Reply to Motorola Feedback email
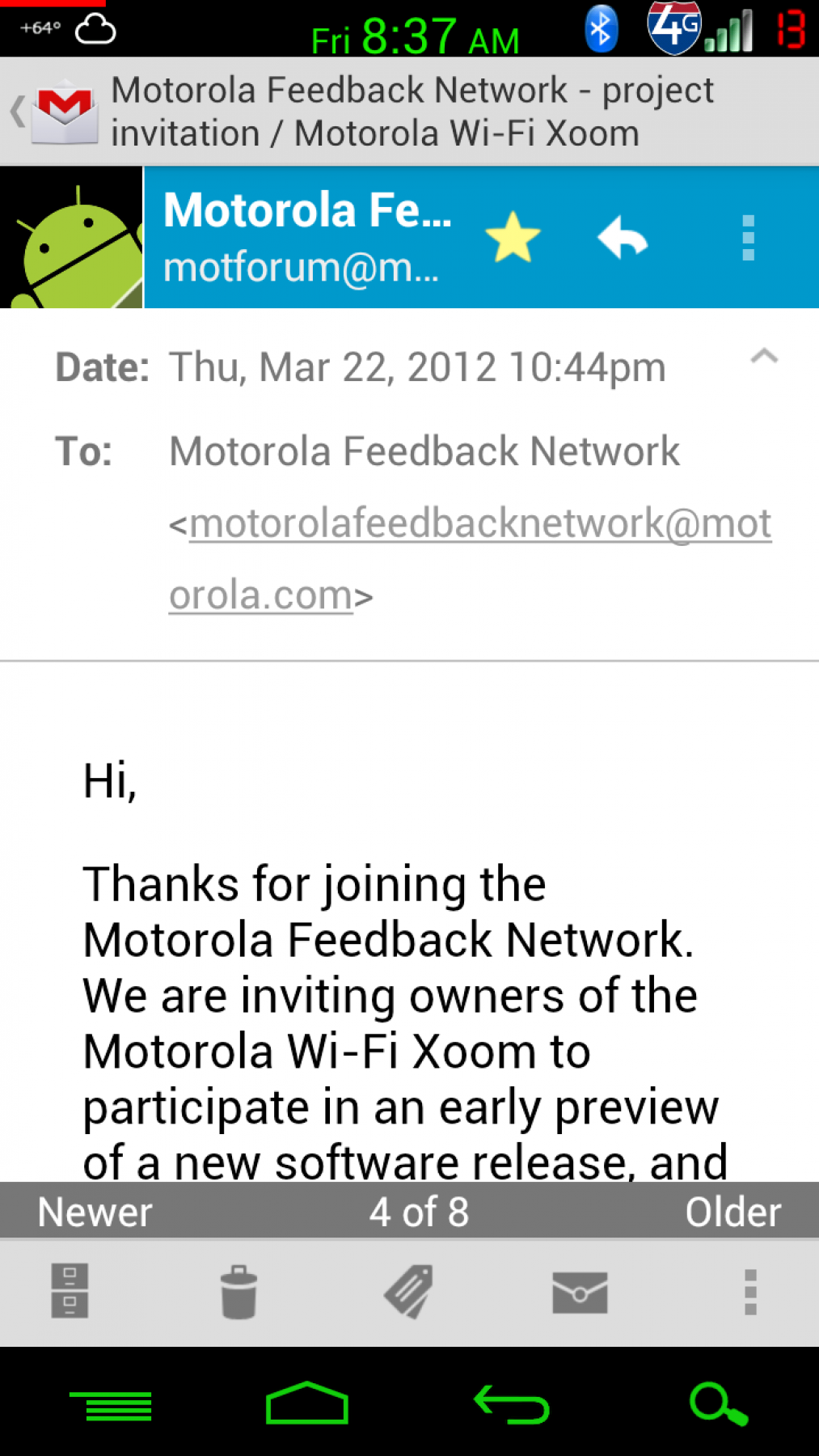Viewport: 819px width, 1456px height. coord(623,238)
